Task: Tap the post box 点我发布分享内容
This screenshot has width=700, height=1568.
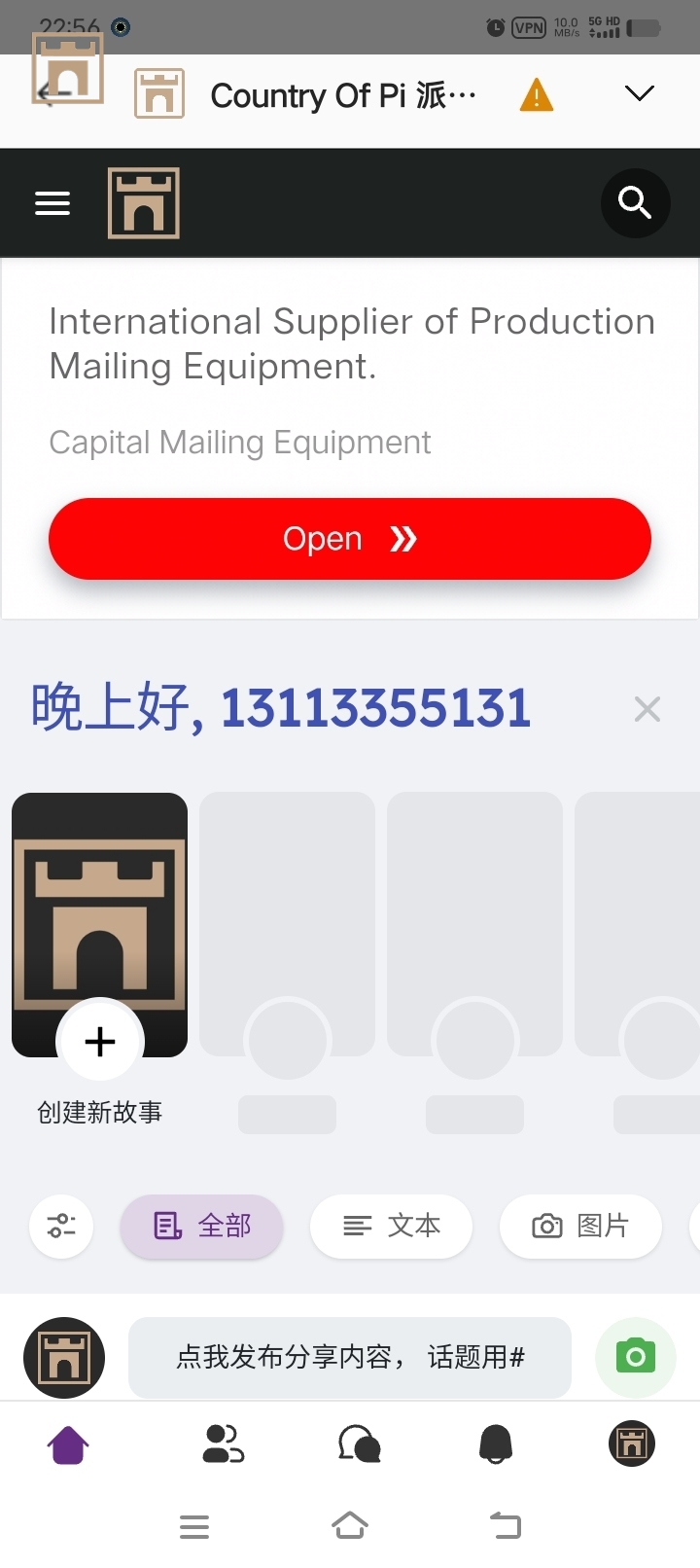Action: point(350,1357)
